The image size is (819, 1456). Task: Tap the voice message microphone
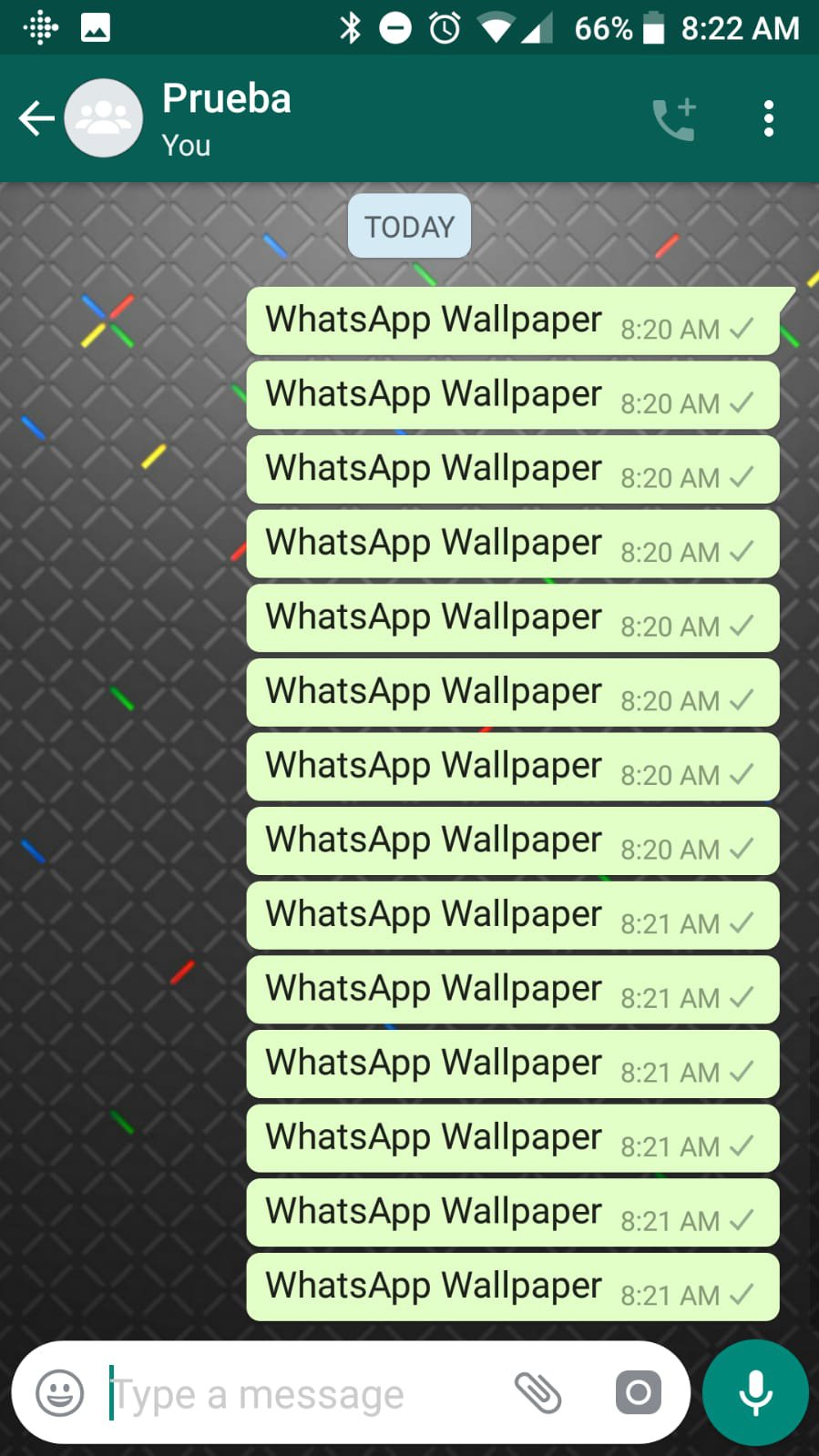pyautogui.click(x=755, y=1392)
